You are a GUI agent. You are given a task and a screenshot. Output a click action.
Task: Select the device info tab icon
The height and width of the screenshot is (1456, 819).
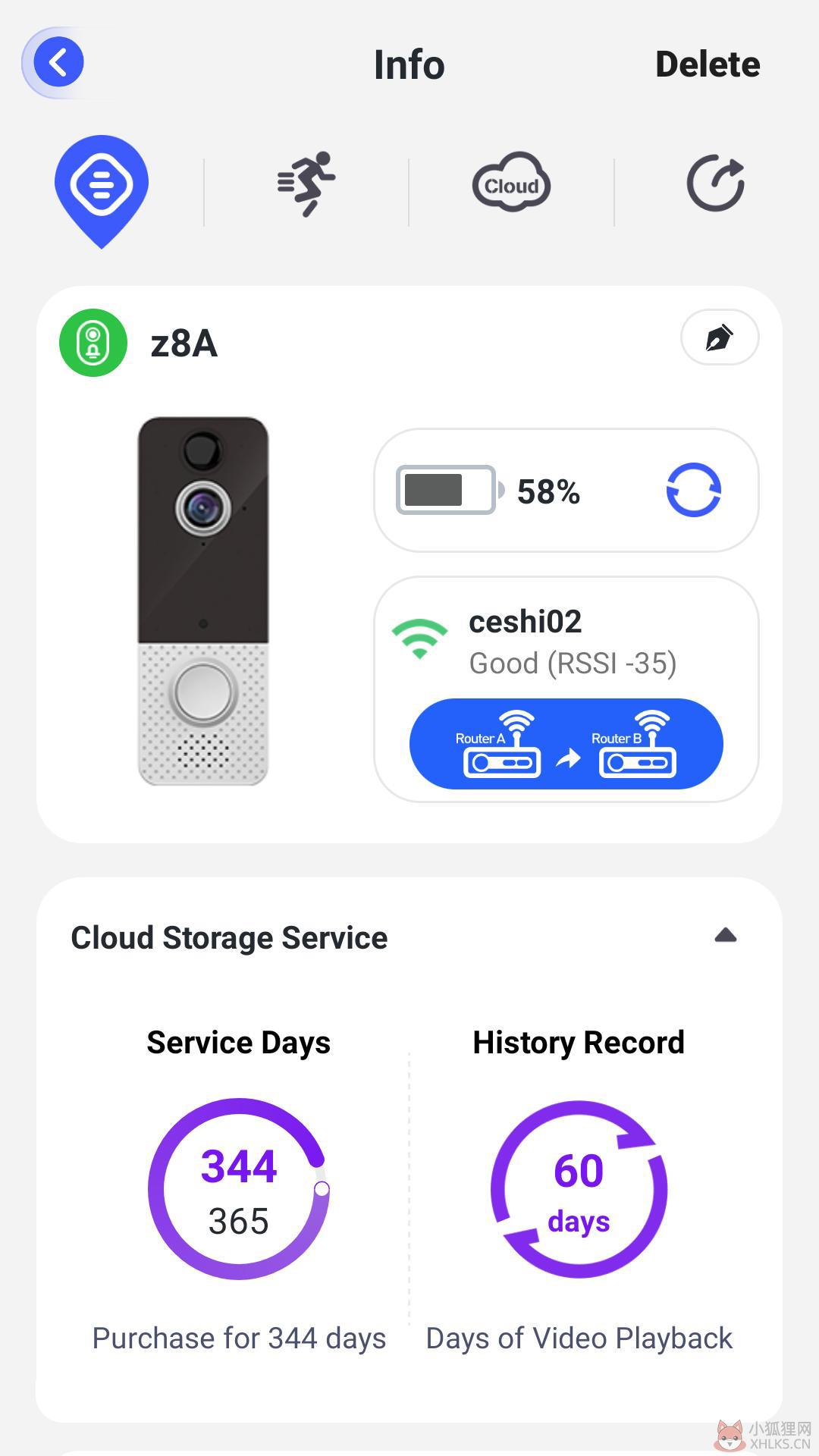pyautogui.click(x=102, y=191)
